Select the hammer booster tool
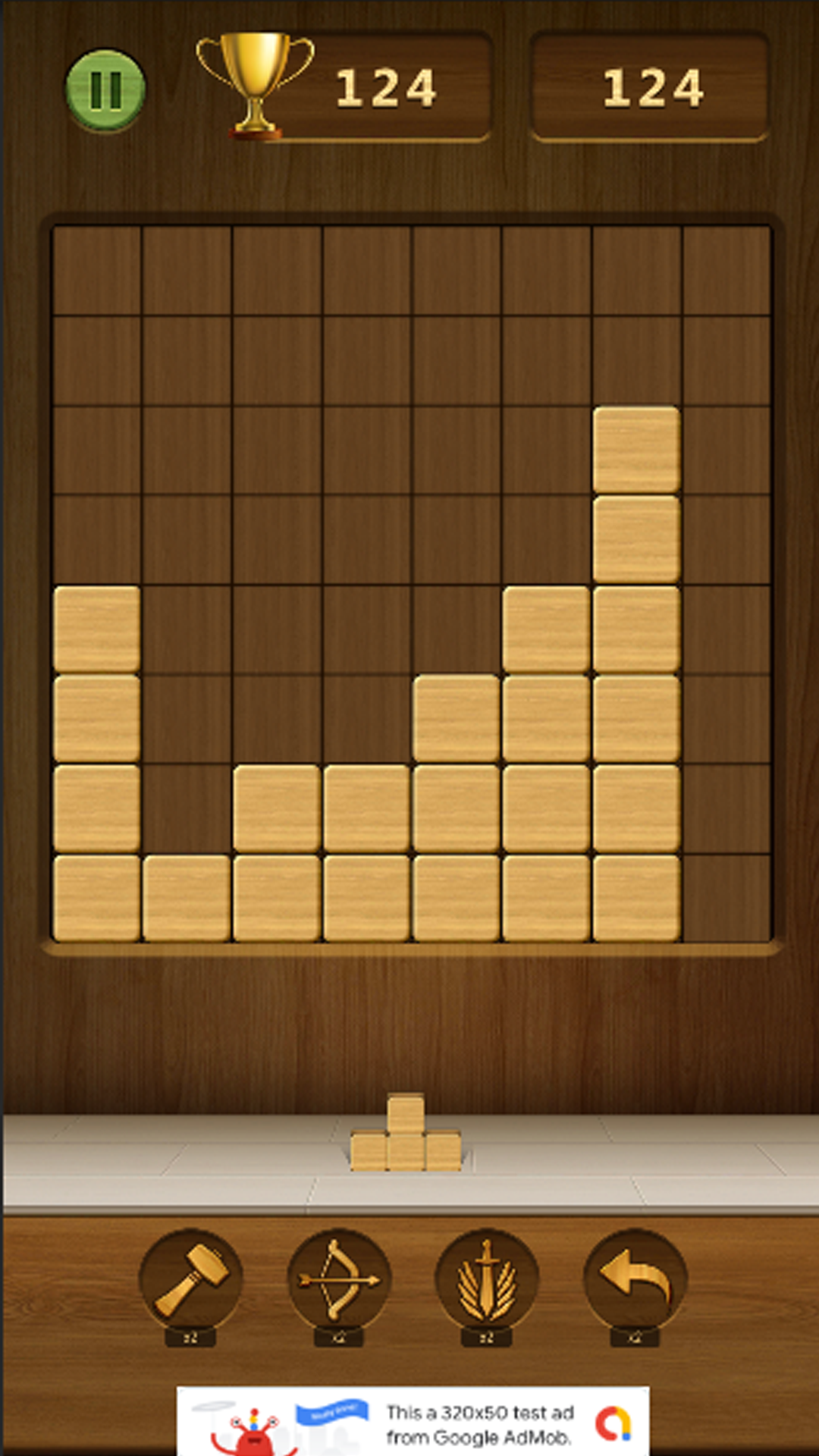The image size is (819, 1456). click(x=191, y=1276)
